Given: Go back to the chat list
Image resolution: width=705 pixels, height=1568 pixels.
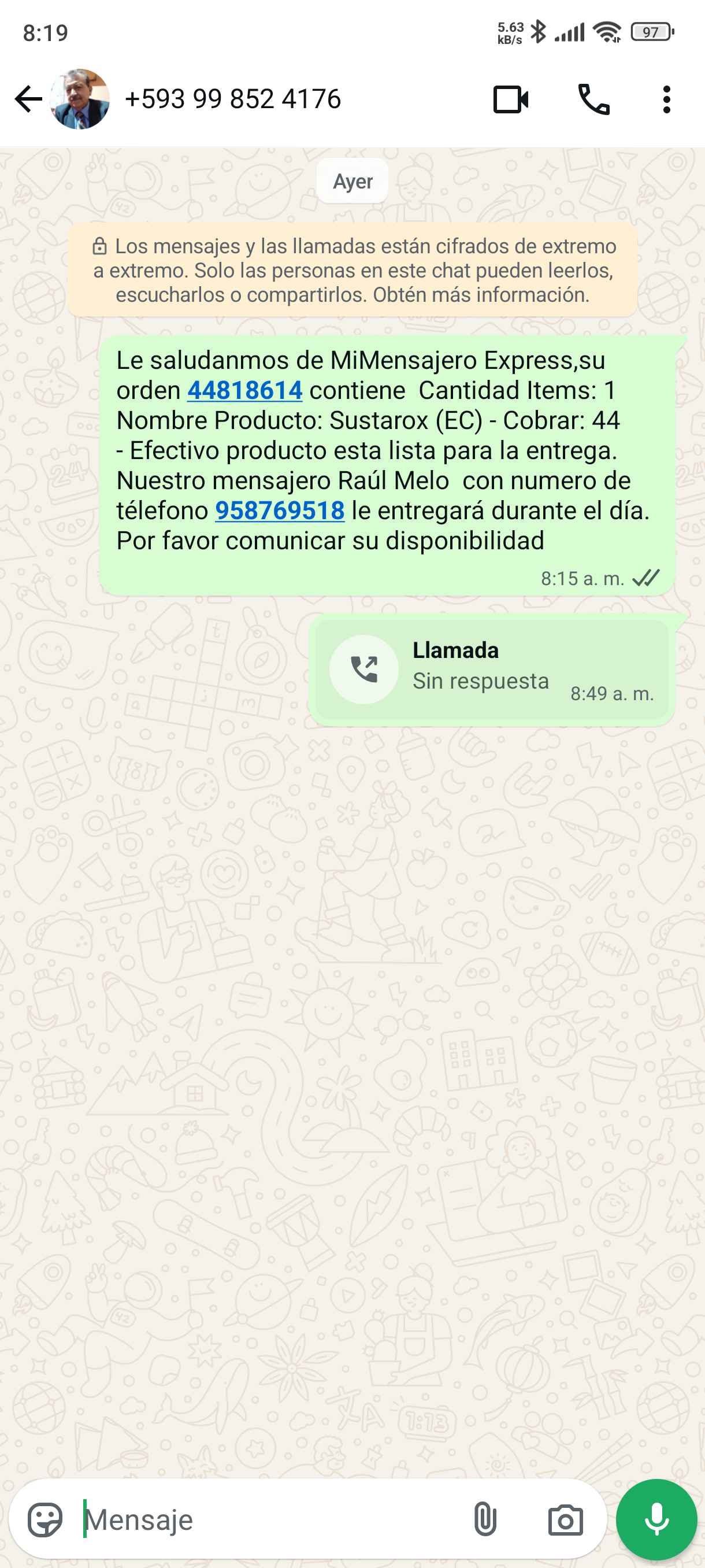Looking at the screenshot, I should click(x=28, y=99).
